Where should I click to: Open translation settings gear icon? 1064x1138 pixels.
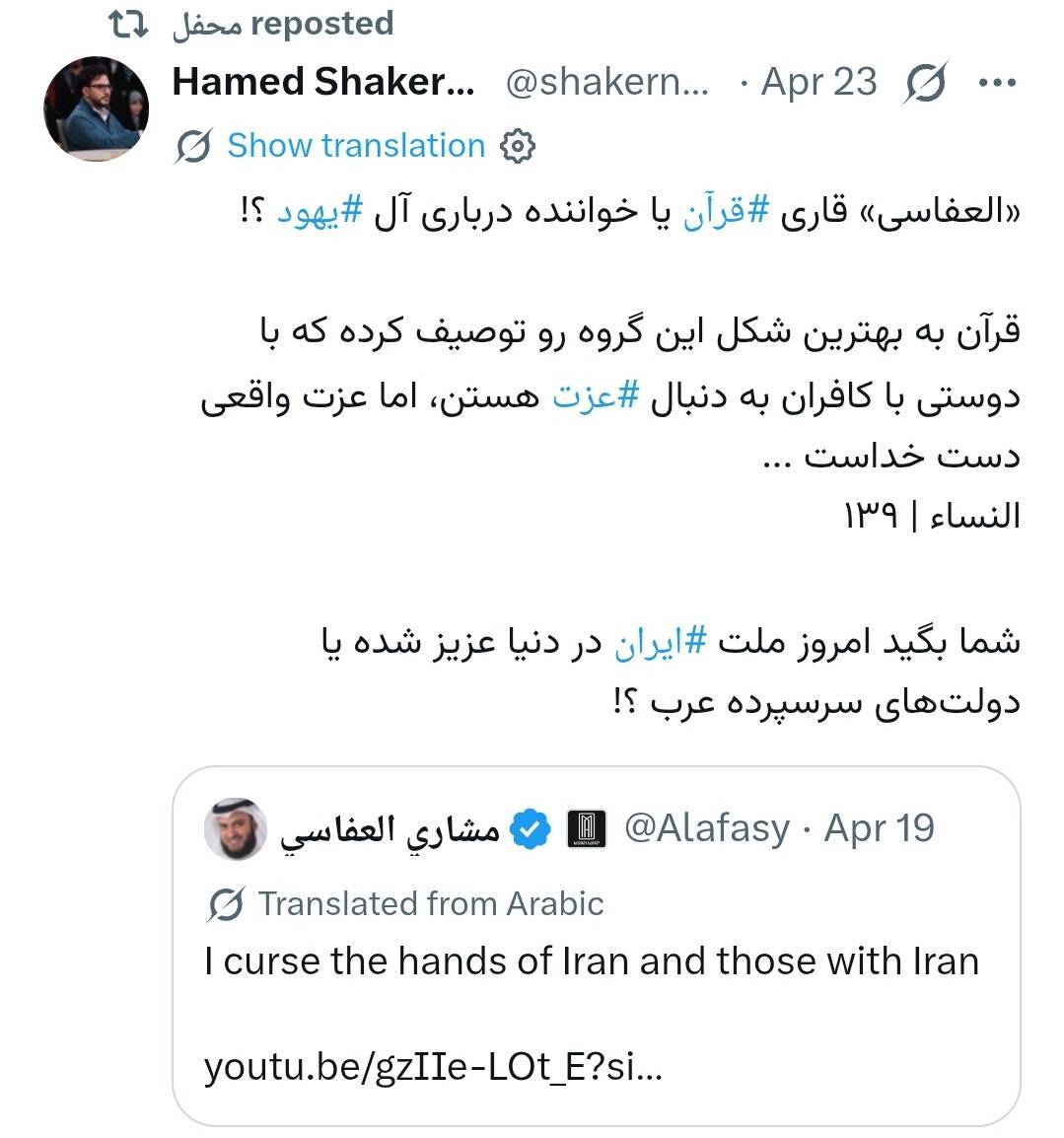pyautogui.click(x=518, y=146)
